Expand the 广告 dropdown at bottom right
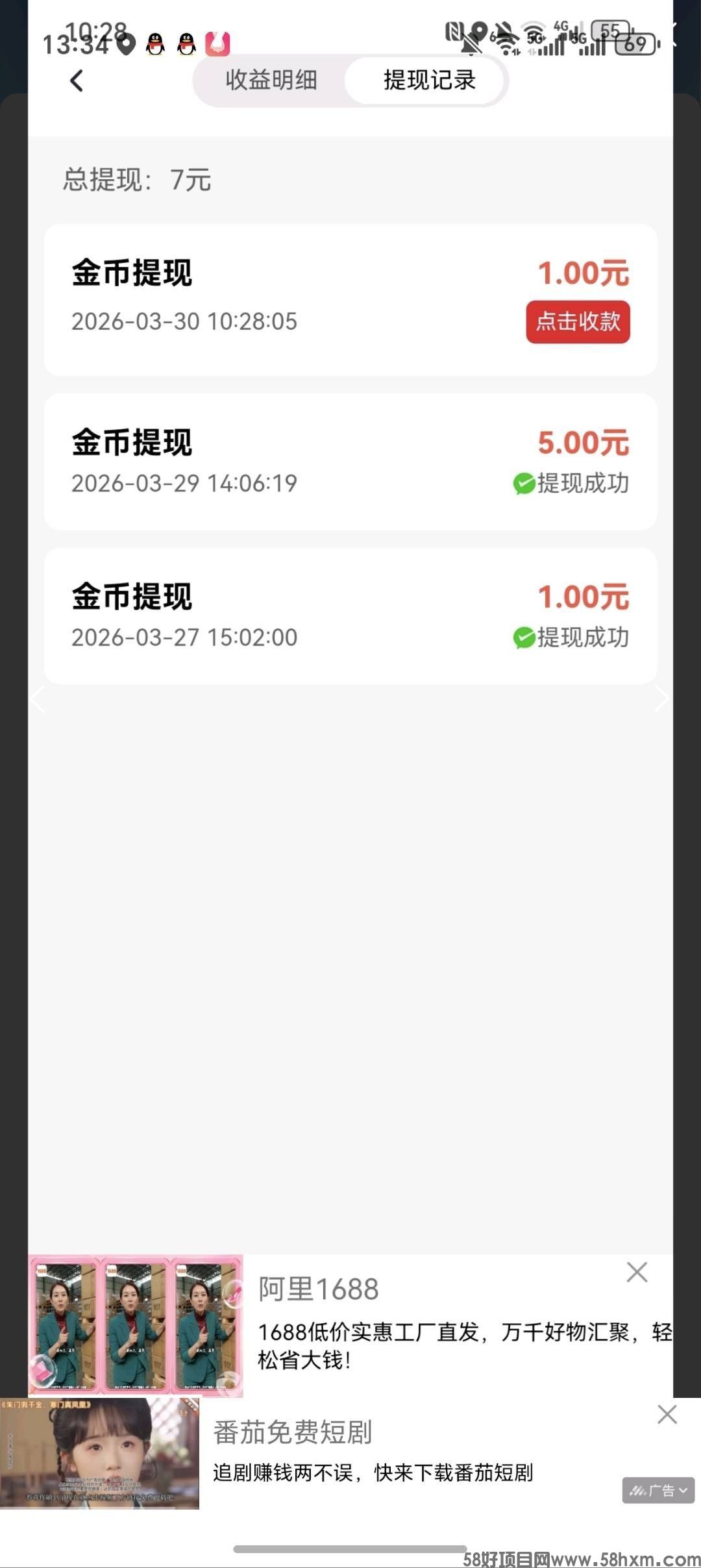The width and height of the screenshot is (701, 1568). pos(658,1491)
